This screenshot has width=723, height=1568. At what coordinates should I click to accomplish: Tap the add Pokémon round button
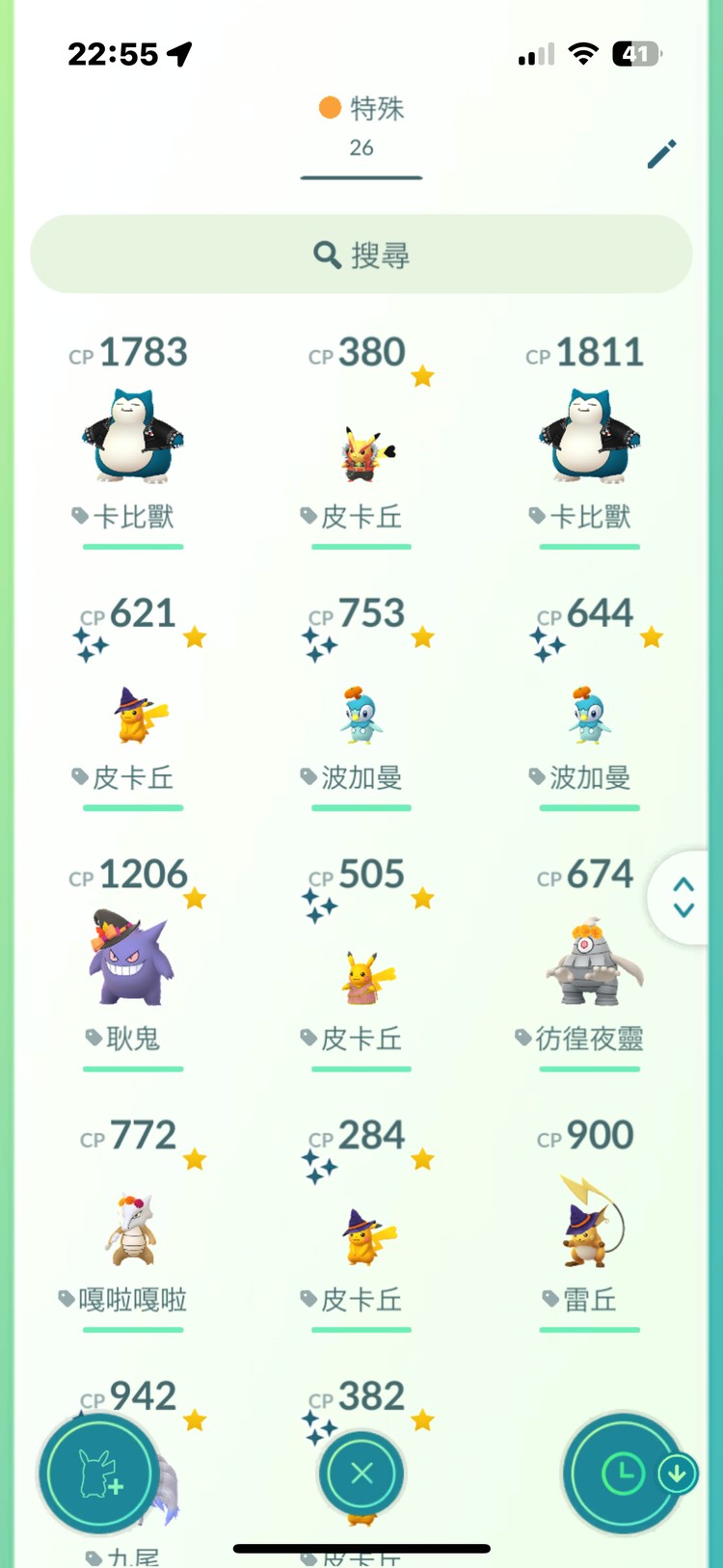click(99, 1473)
